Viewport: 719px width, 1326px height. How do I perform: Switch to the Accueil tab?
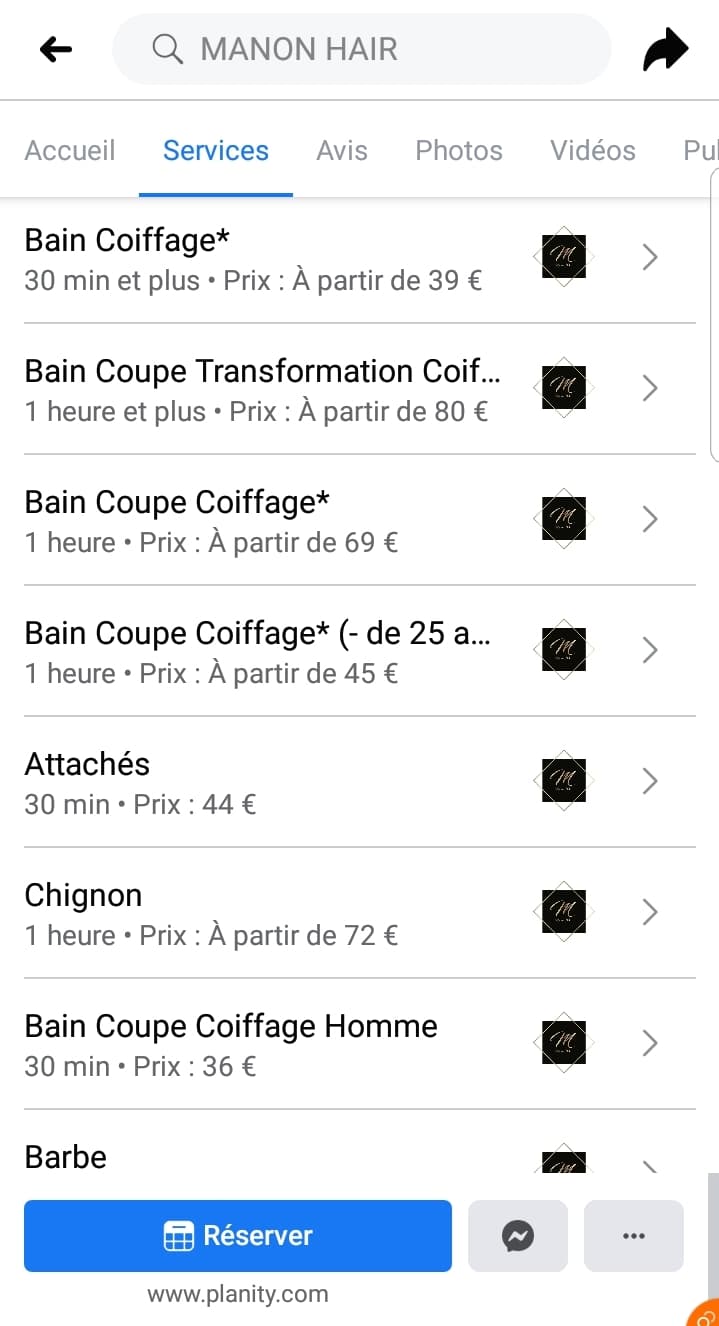click(x=70, y=150)
